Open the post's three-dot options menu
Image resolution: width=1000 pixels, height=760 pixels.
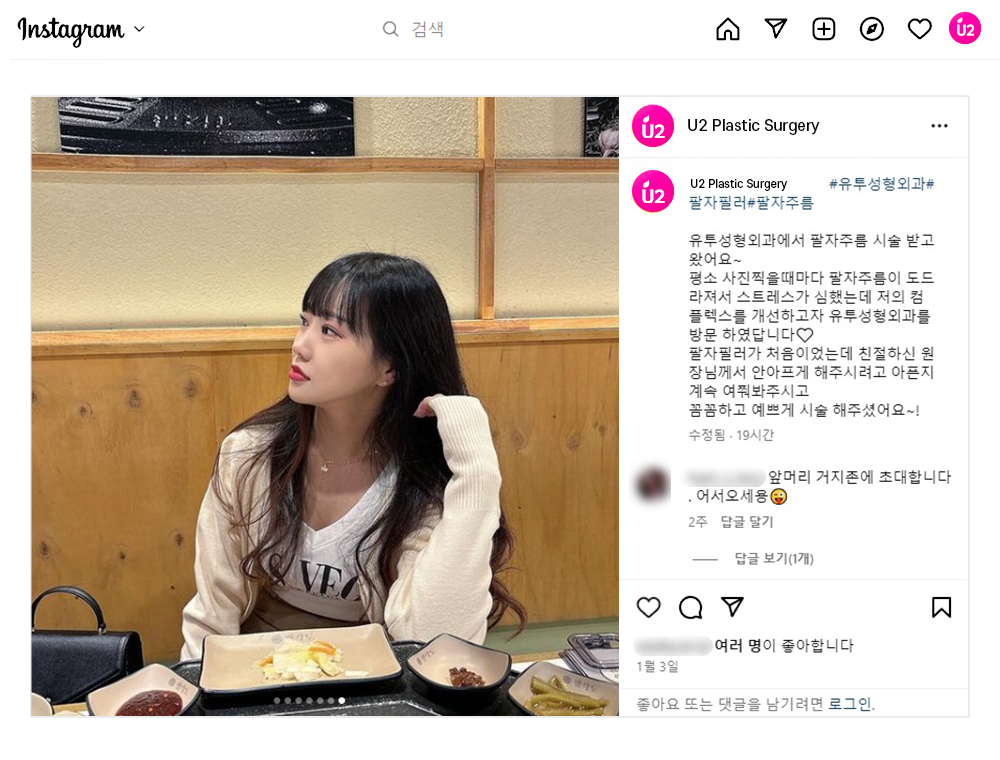[x=939, y=126]
